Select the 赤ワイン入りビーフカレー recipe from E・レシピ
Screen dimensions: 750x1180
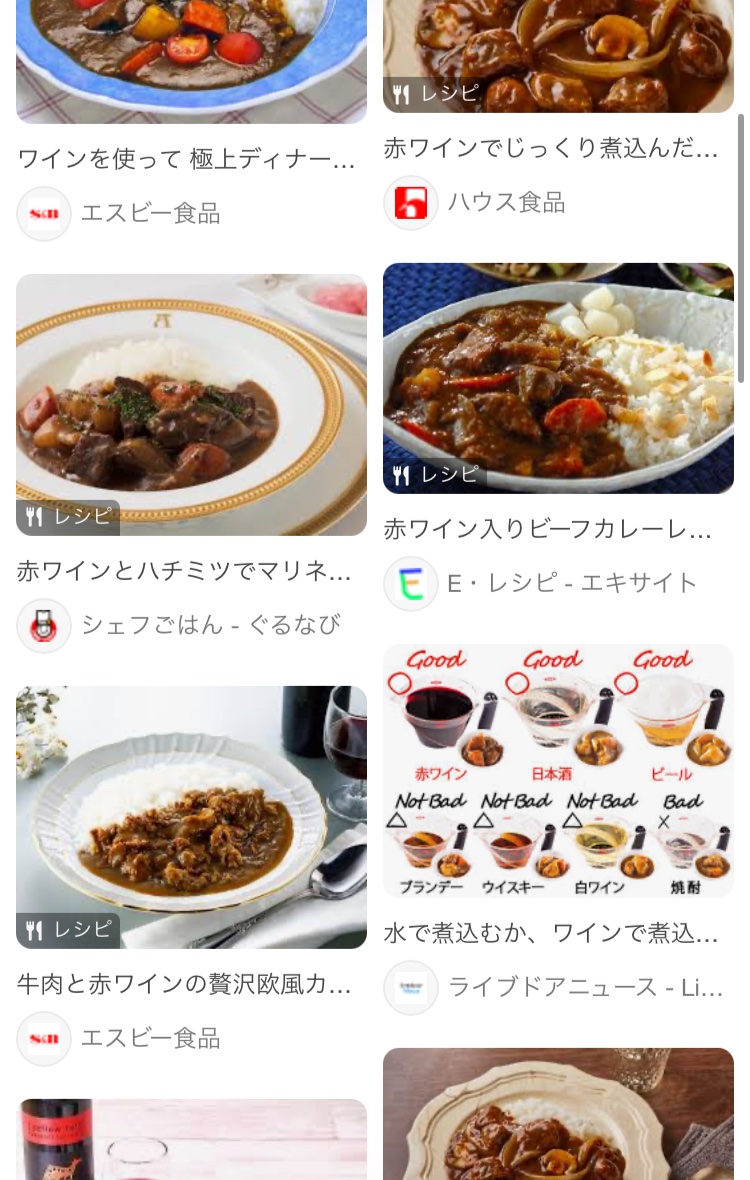[558, 378]
